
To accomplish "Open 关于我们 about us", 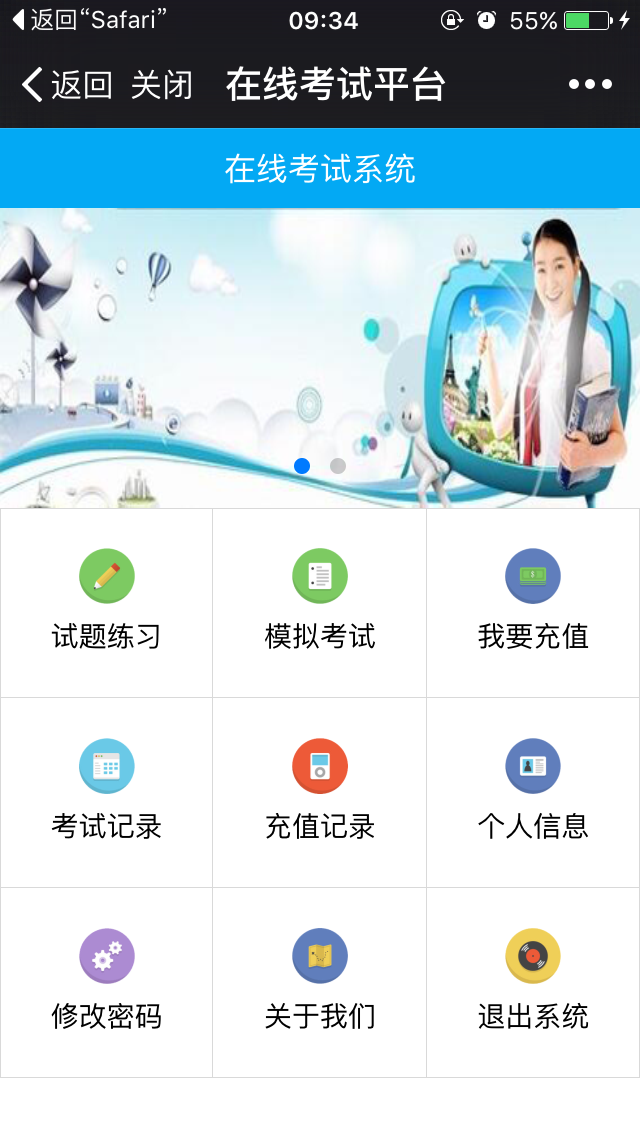I will click(320, 983).
